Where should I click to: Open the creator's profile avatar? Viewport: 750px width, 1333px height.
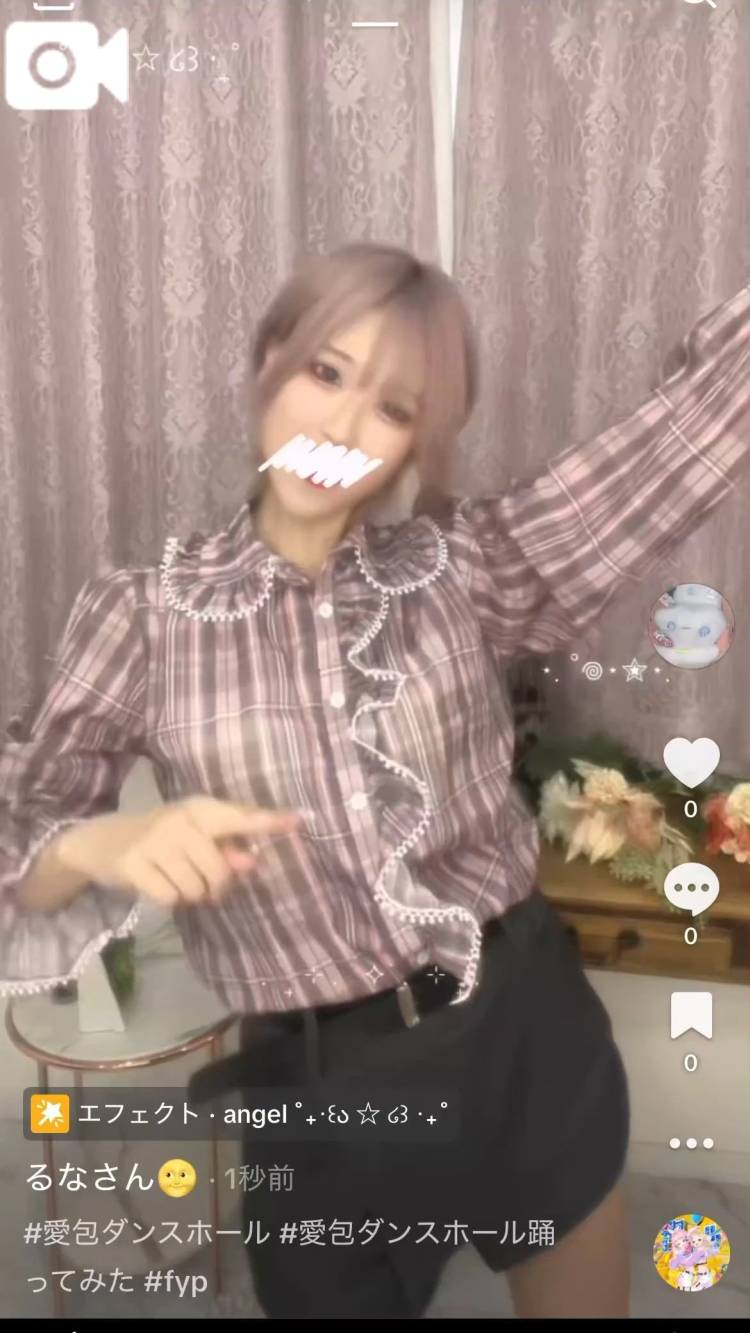tap(692, 627)
